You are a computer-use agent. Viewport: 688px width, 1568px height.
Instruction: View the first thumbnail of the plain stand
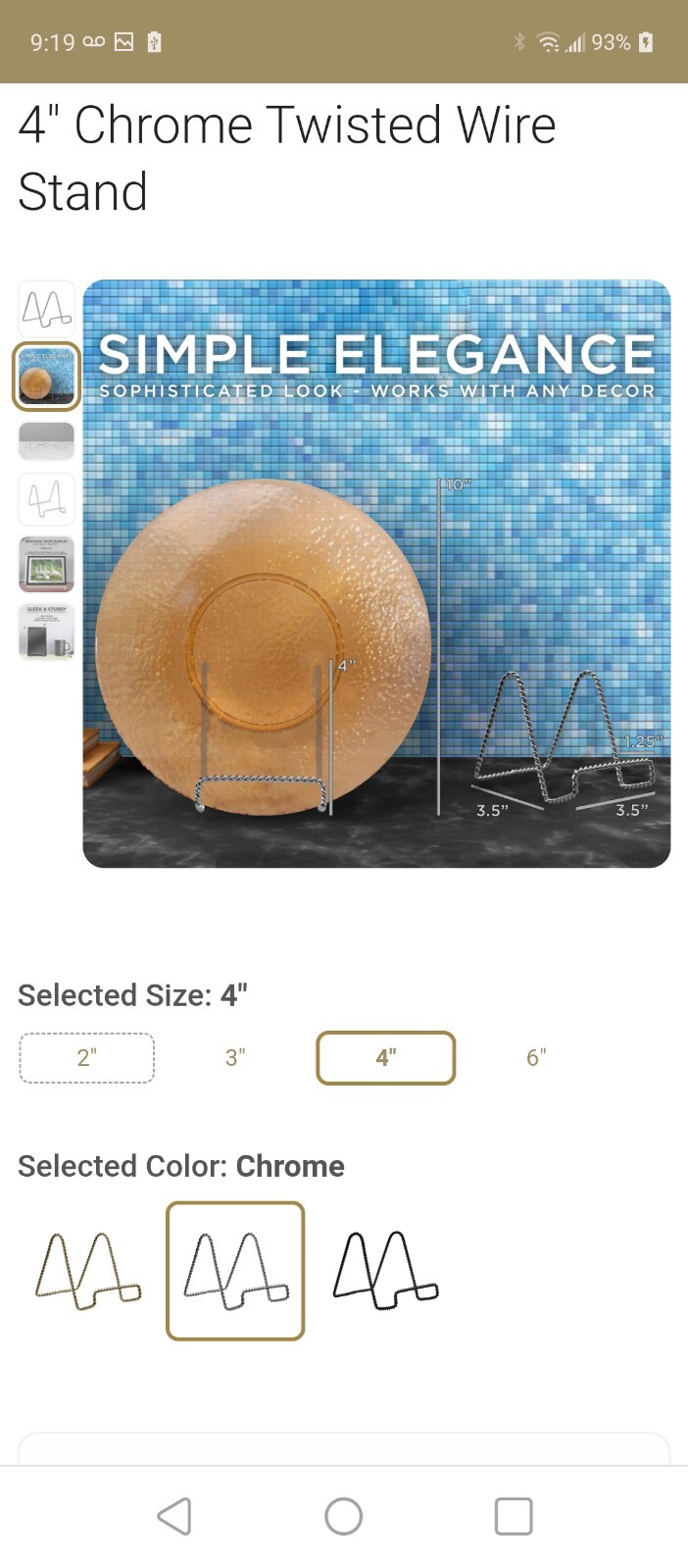[46, 309]
